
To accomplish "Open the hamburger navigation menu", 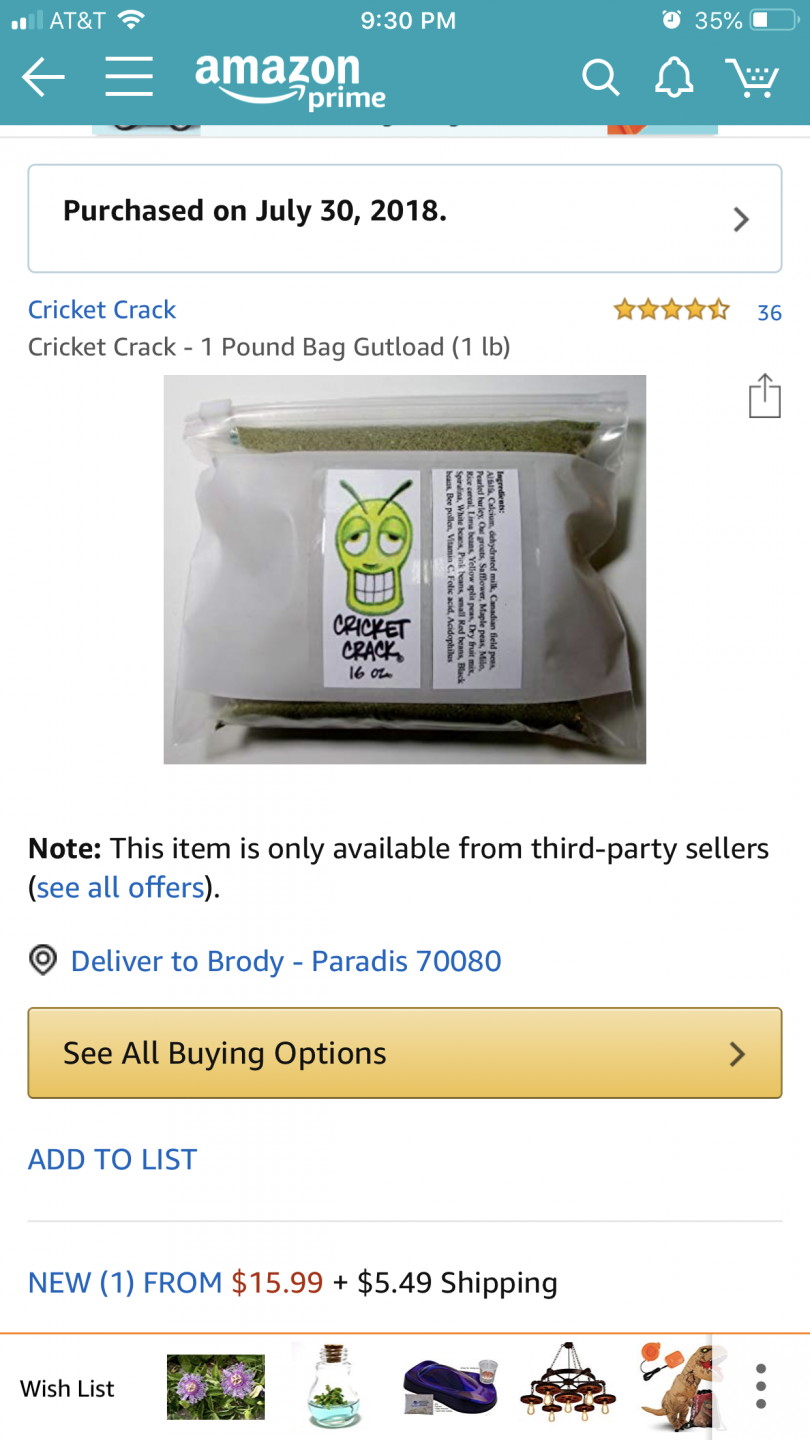I will [129, 78].
